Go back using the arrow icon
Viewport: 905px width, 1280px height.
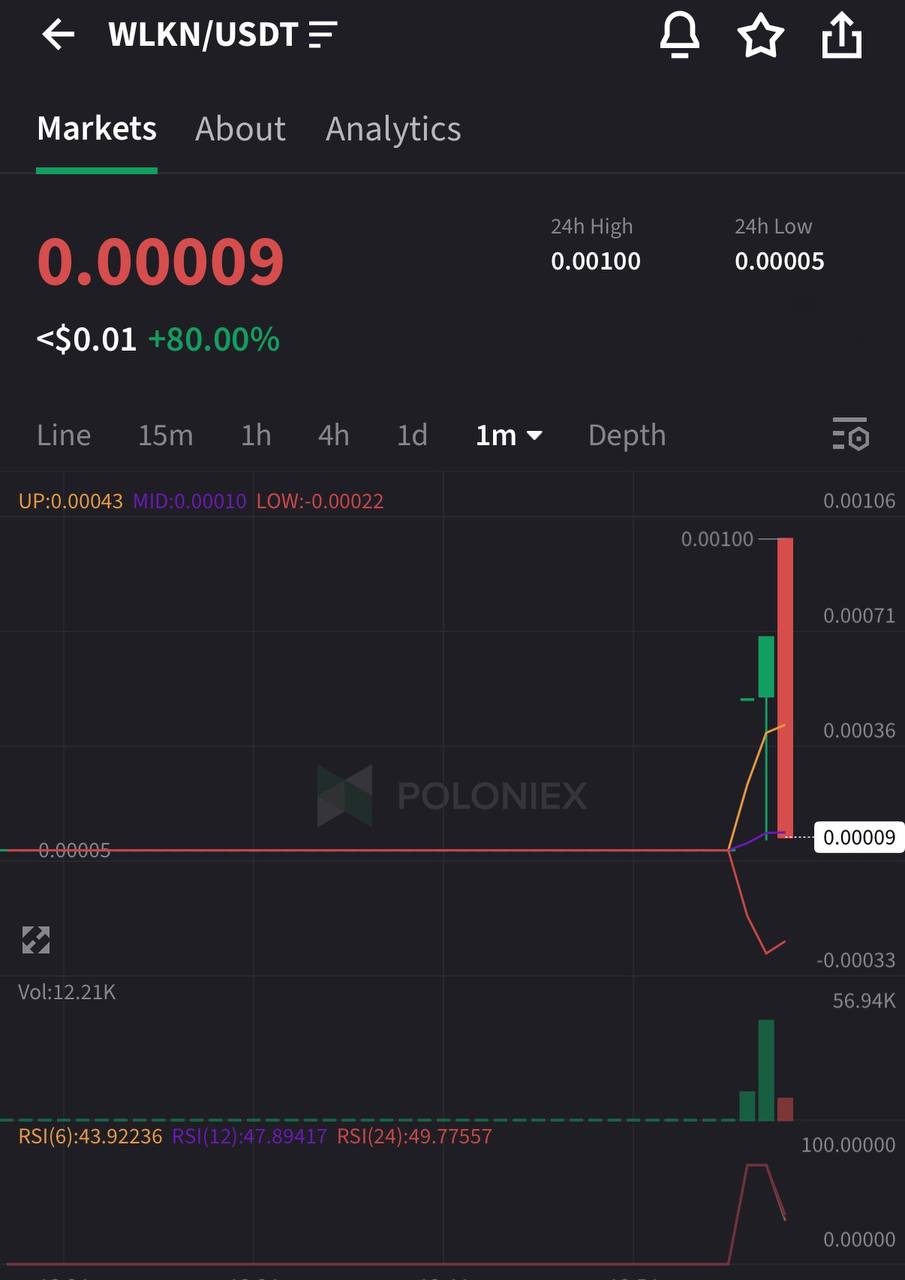click(x=58, y=35)
